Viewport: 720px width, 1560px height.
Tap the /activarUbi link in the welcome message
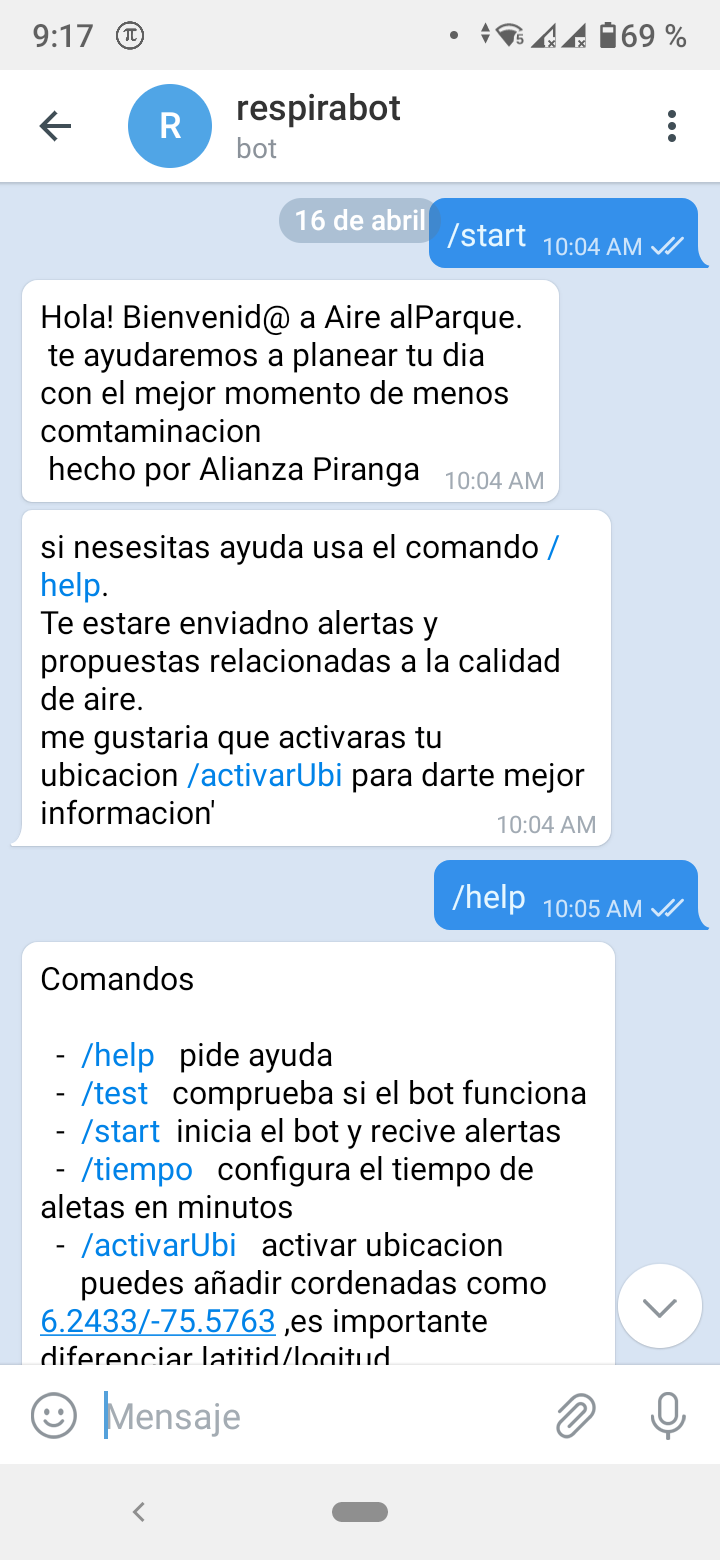coord(265,775)
